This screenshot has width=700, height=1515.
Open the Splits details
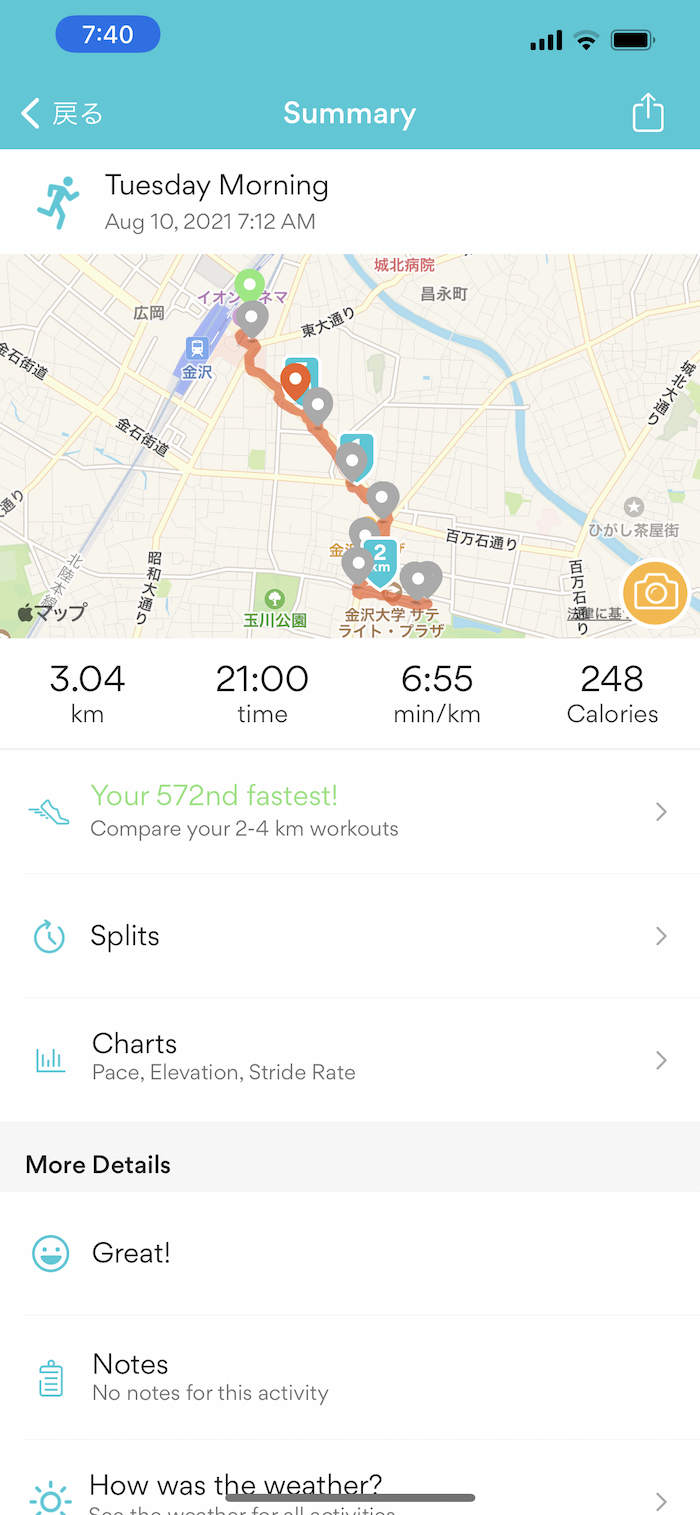(350, 936)
